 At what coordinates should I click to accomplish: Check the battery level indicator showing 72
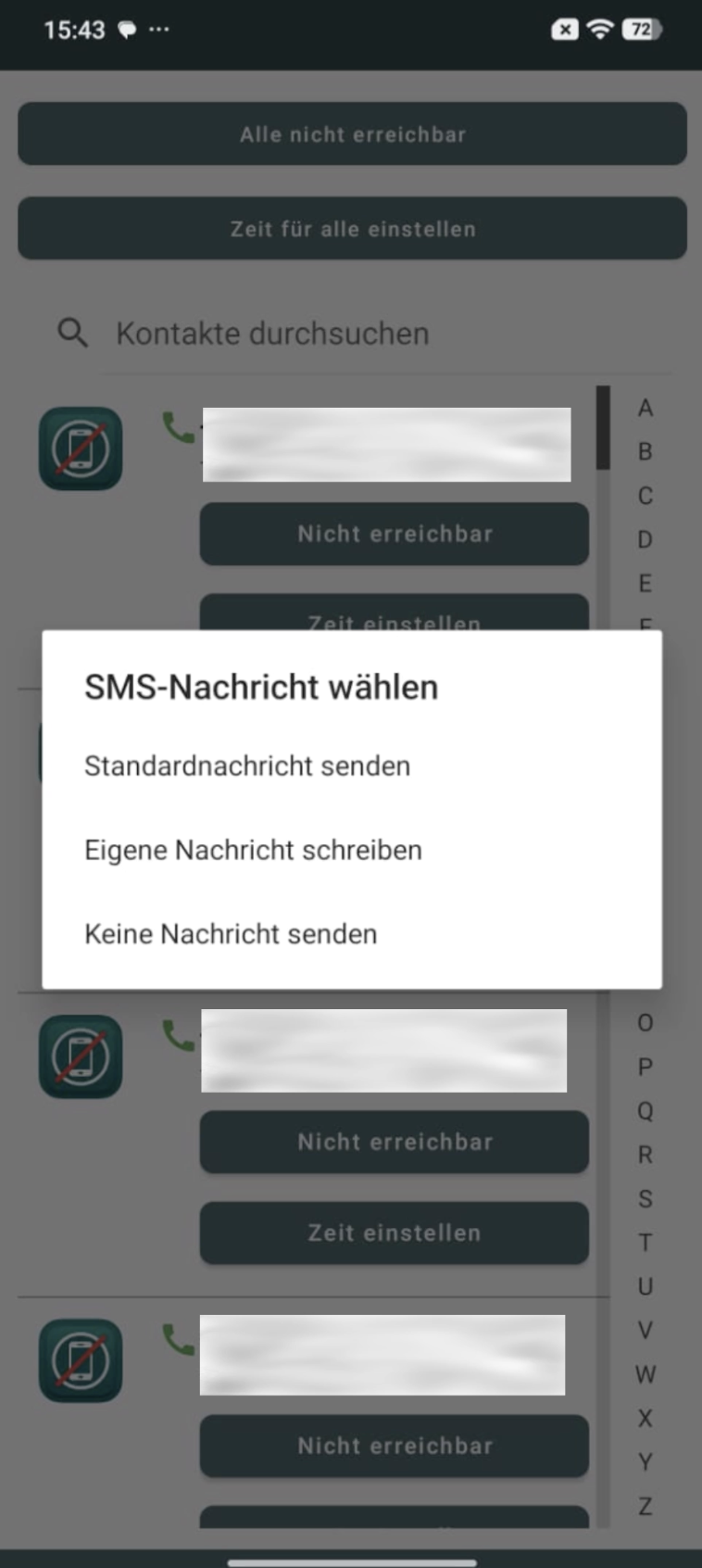point(639,30)
